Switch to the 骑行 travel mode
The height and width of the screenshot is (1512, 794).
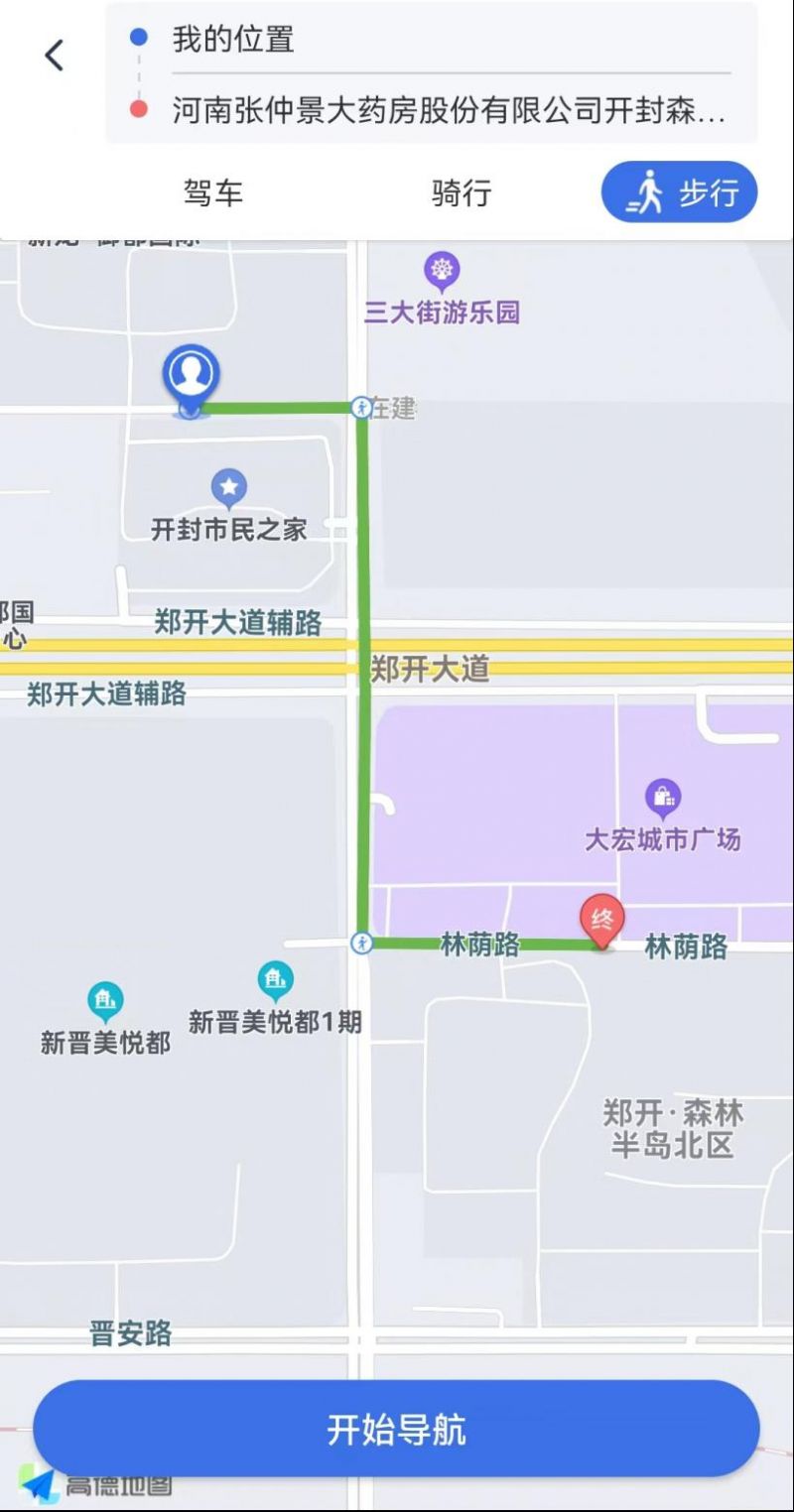pyautogui.click(x=461, y=191)
